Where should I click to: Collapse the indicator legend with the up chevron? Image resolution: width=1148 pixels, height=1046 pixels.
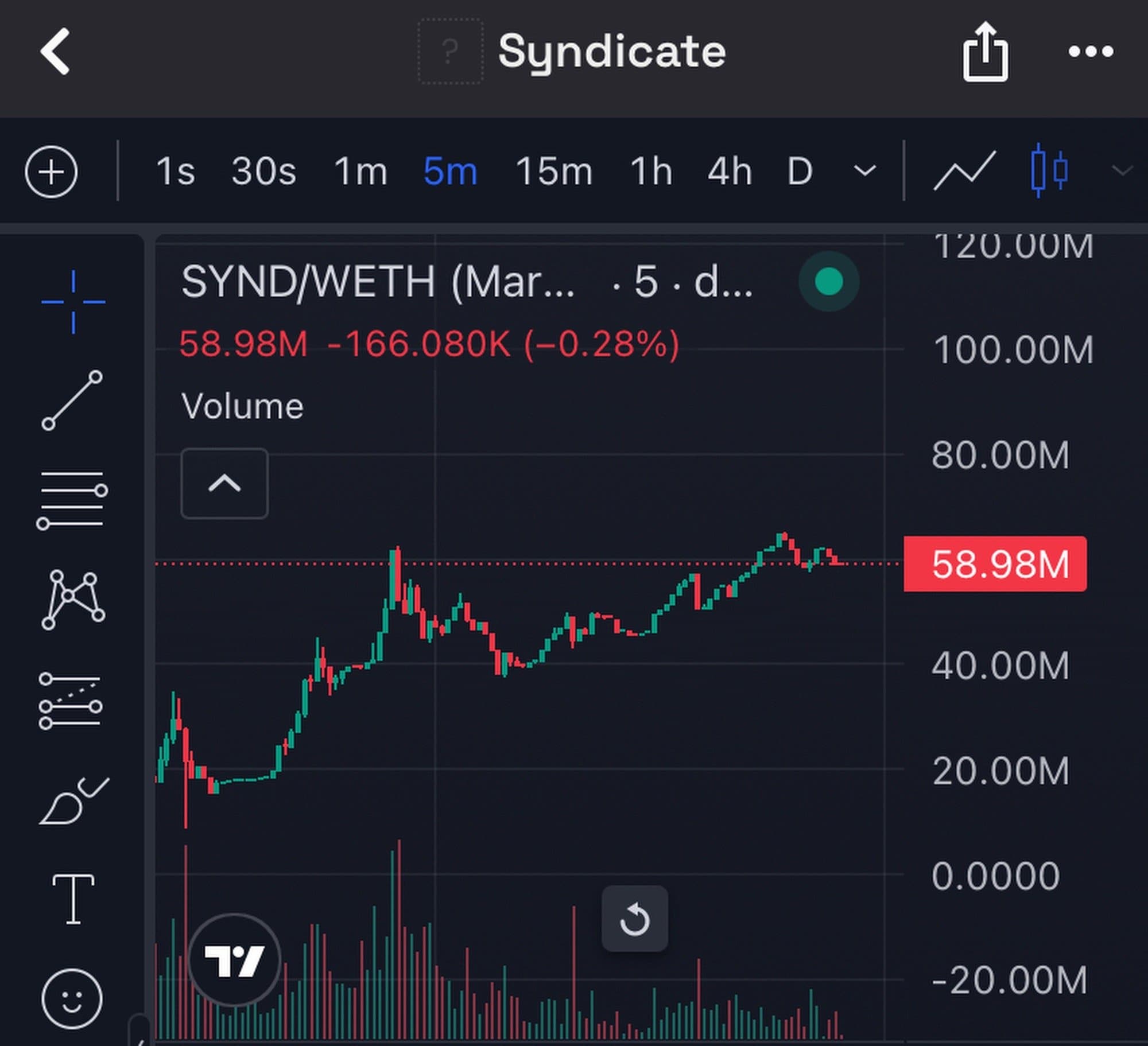coord(224,484)
